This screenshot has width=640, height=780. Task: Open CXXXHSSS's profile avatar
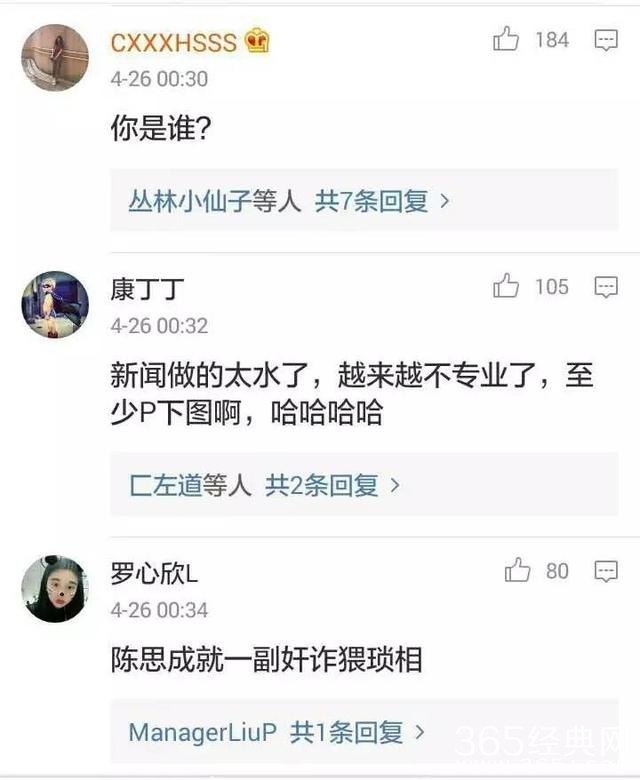55,58
